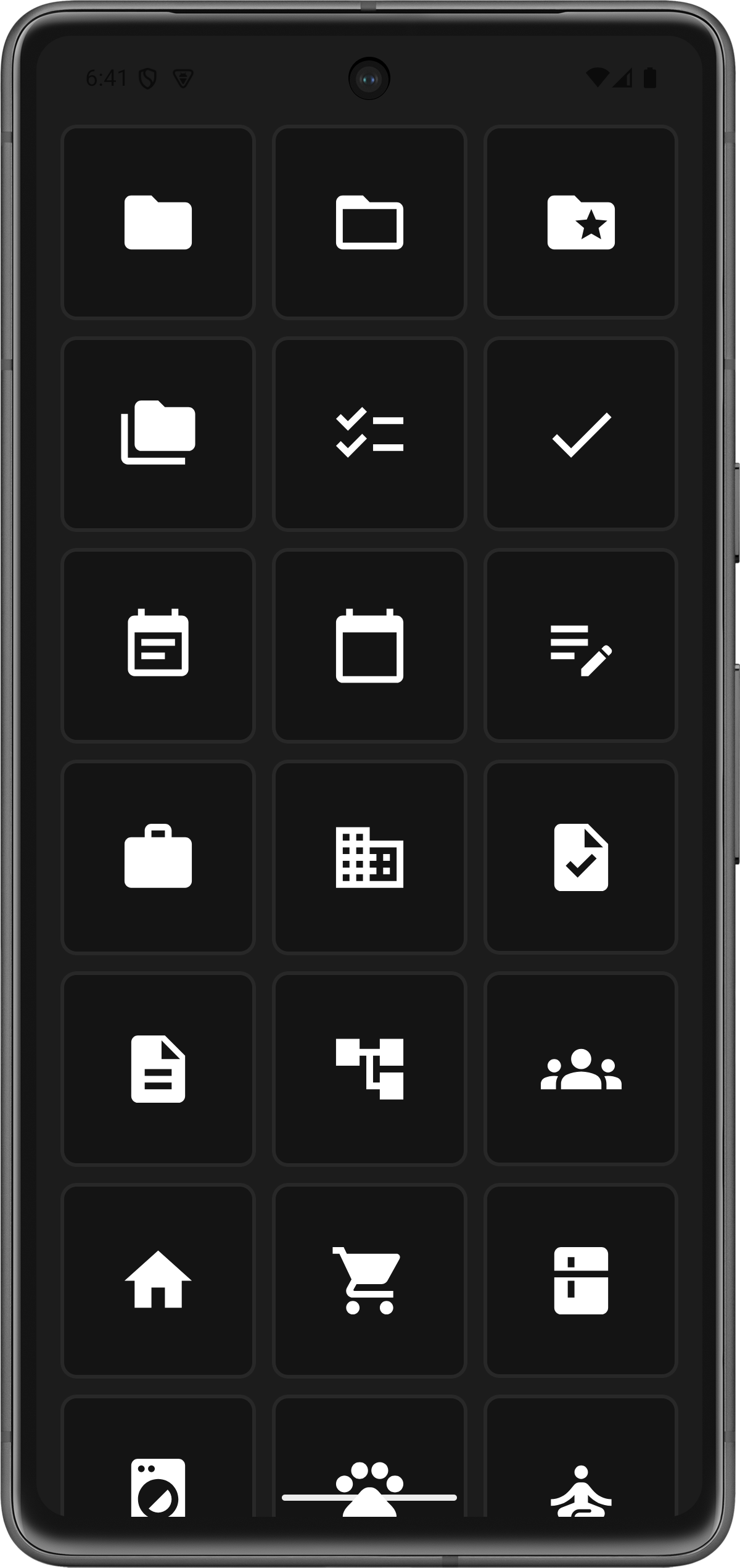This screenshot has width=740, height=1568.
Task: Select the briefcase icon
Action: coord(158,857)
